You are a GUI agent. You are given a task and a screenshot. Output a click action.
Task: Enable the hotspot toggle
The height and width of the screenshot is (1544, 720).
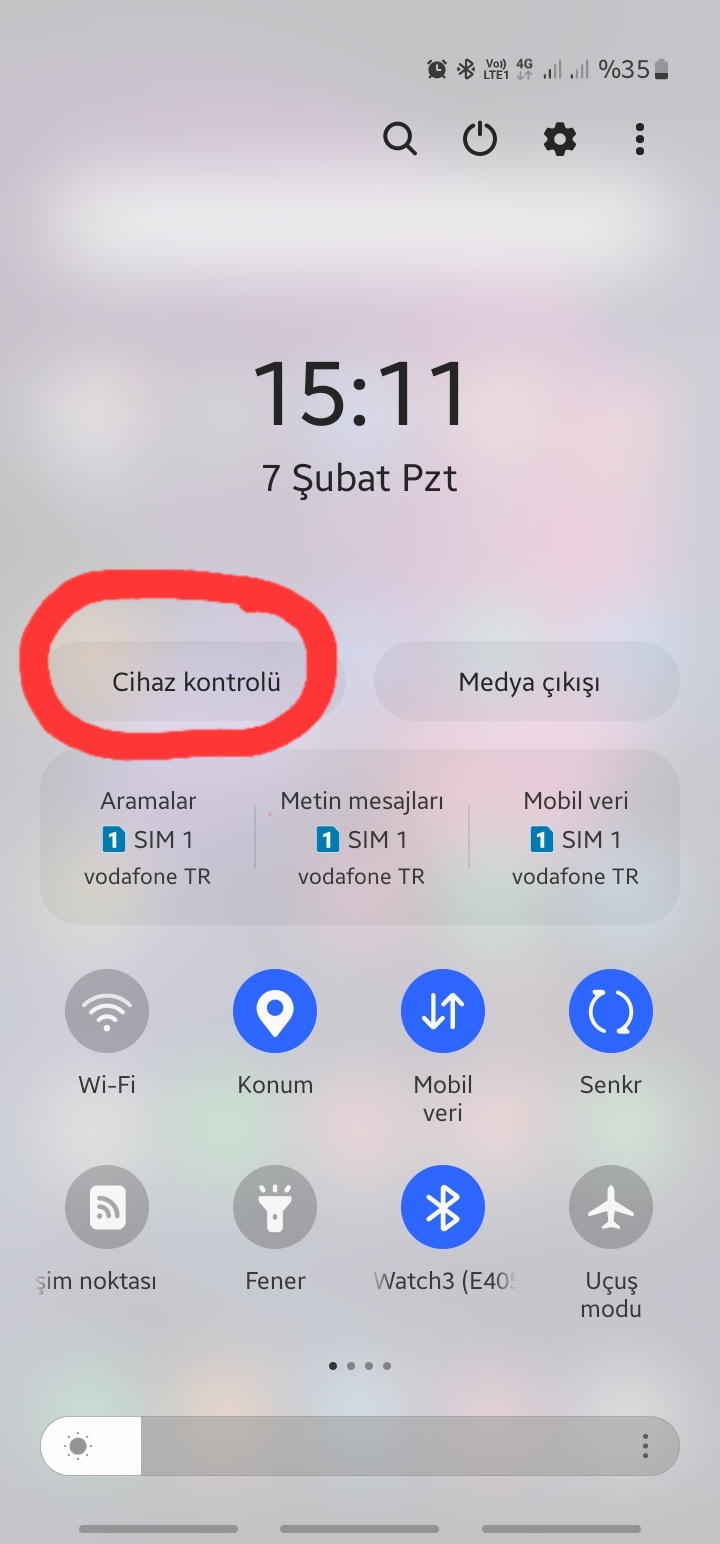(x=107, y=1207)
